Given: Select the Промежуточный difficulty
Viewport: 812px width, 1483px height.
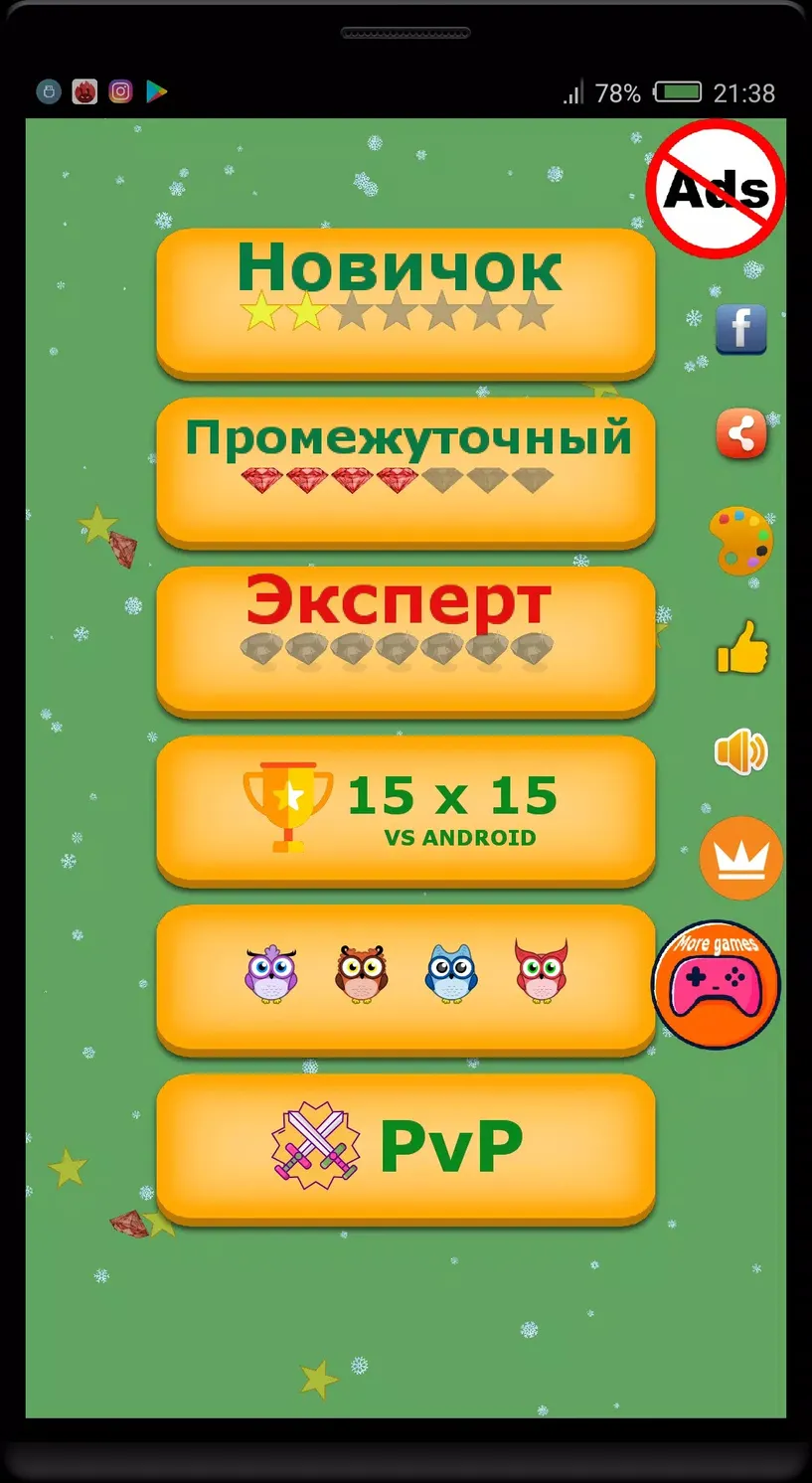Looking at the screenshot, I should point(406,471).
